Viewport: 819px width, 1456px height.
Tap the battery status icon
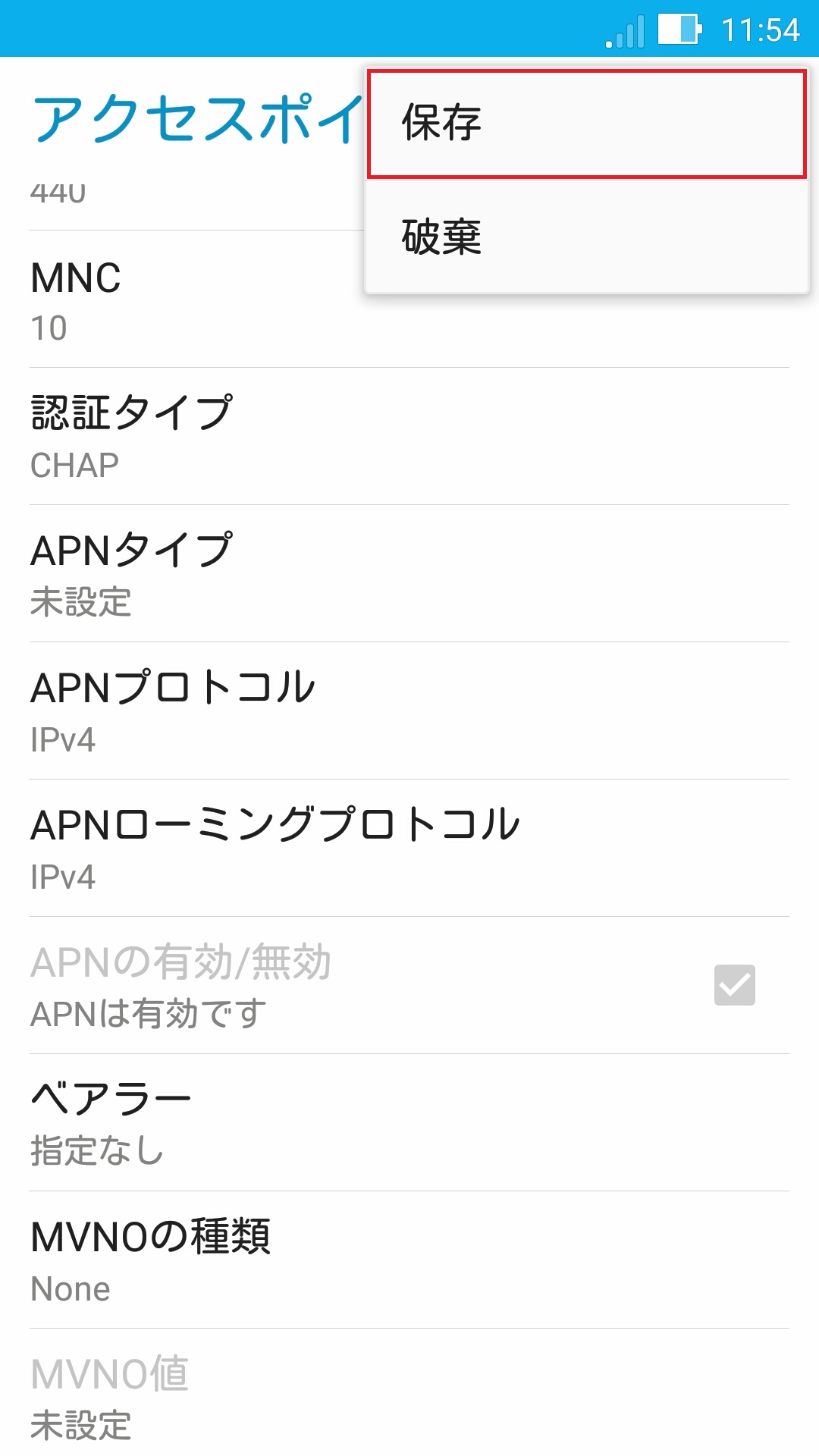point(677,29)
